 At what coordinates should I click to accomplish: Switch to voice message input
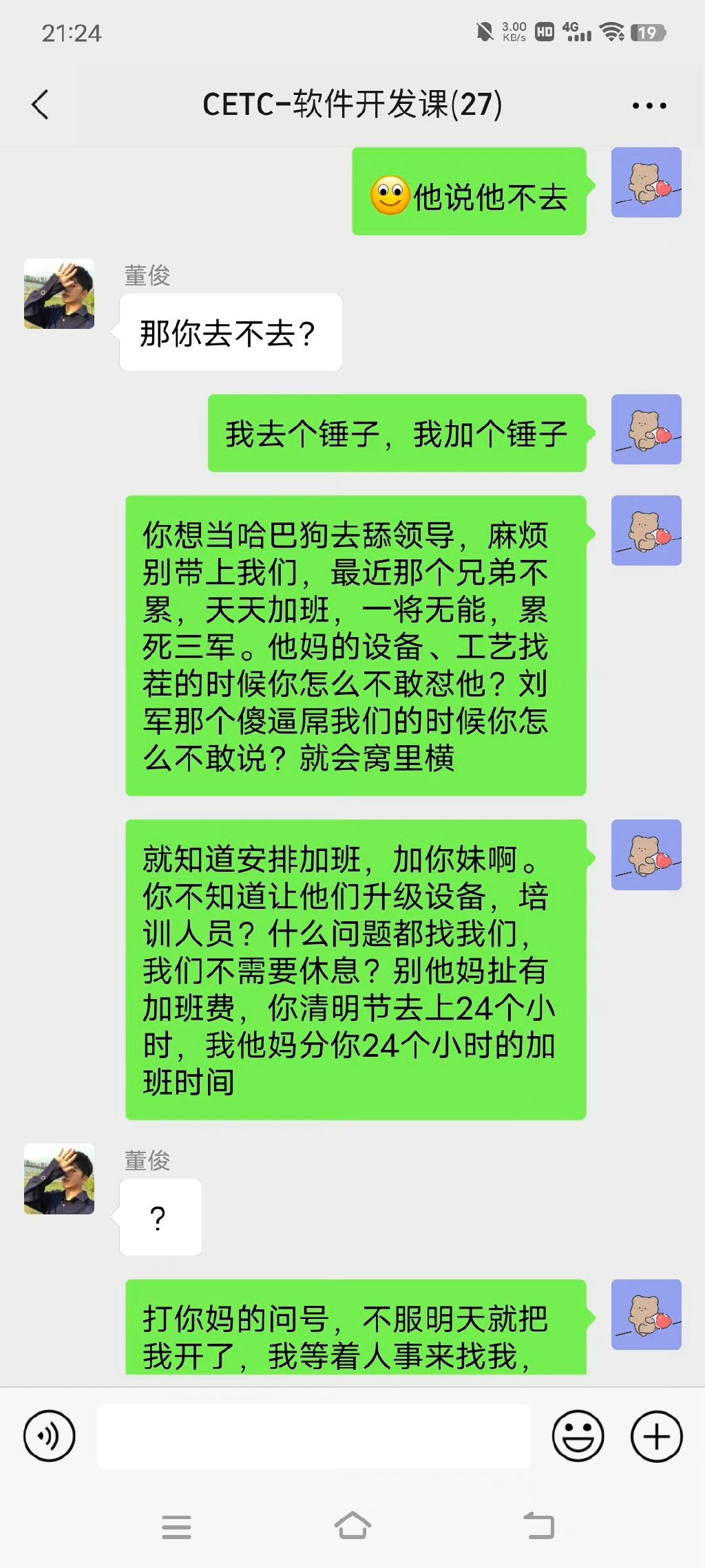49,1436
